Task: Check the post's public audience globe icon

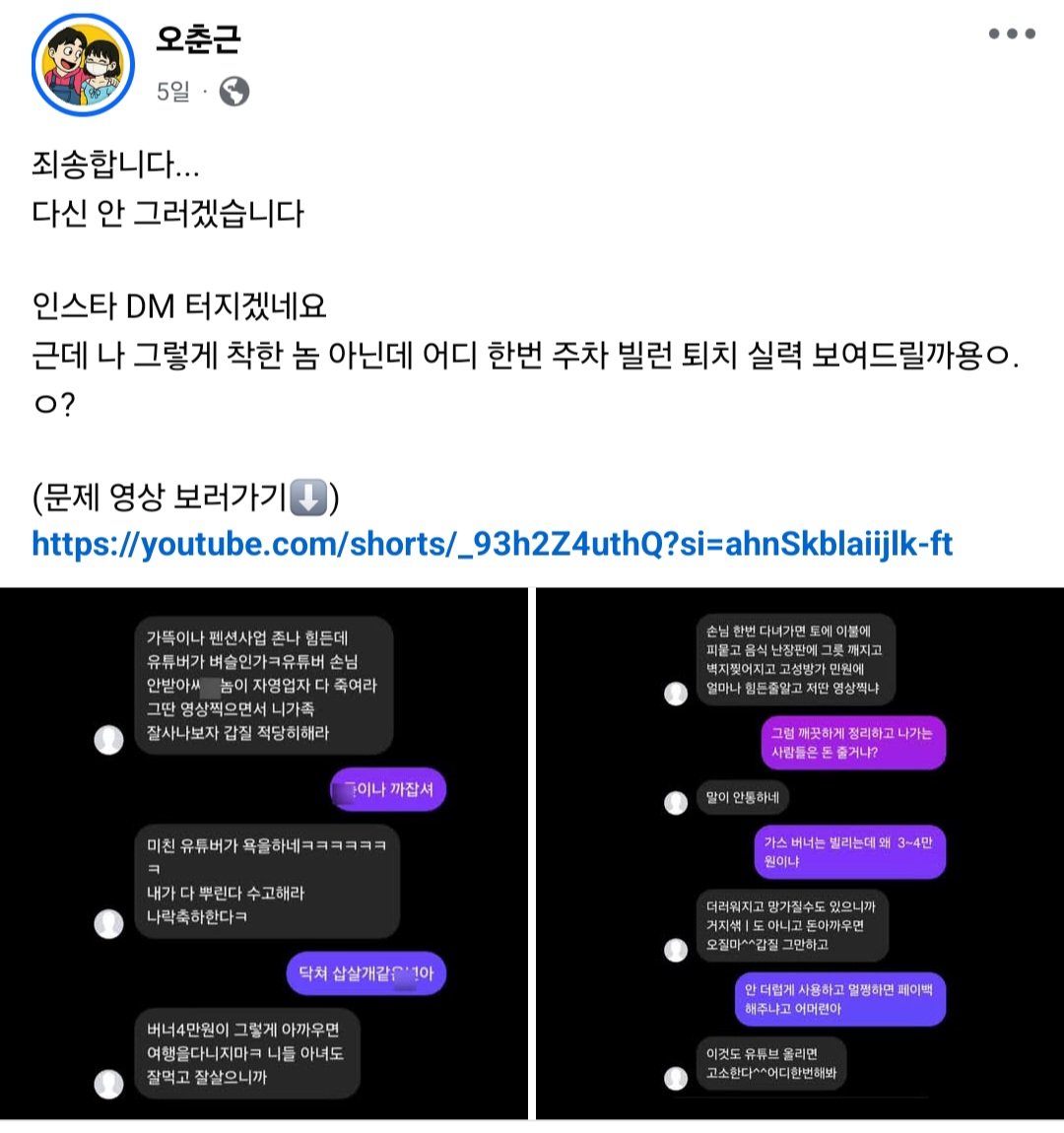Action: click(x=233, y=92)
